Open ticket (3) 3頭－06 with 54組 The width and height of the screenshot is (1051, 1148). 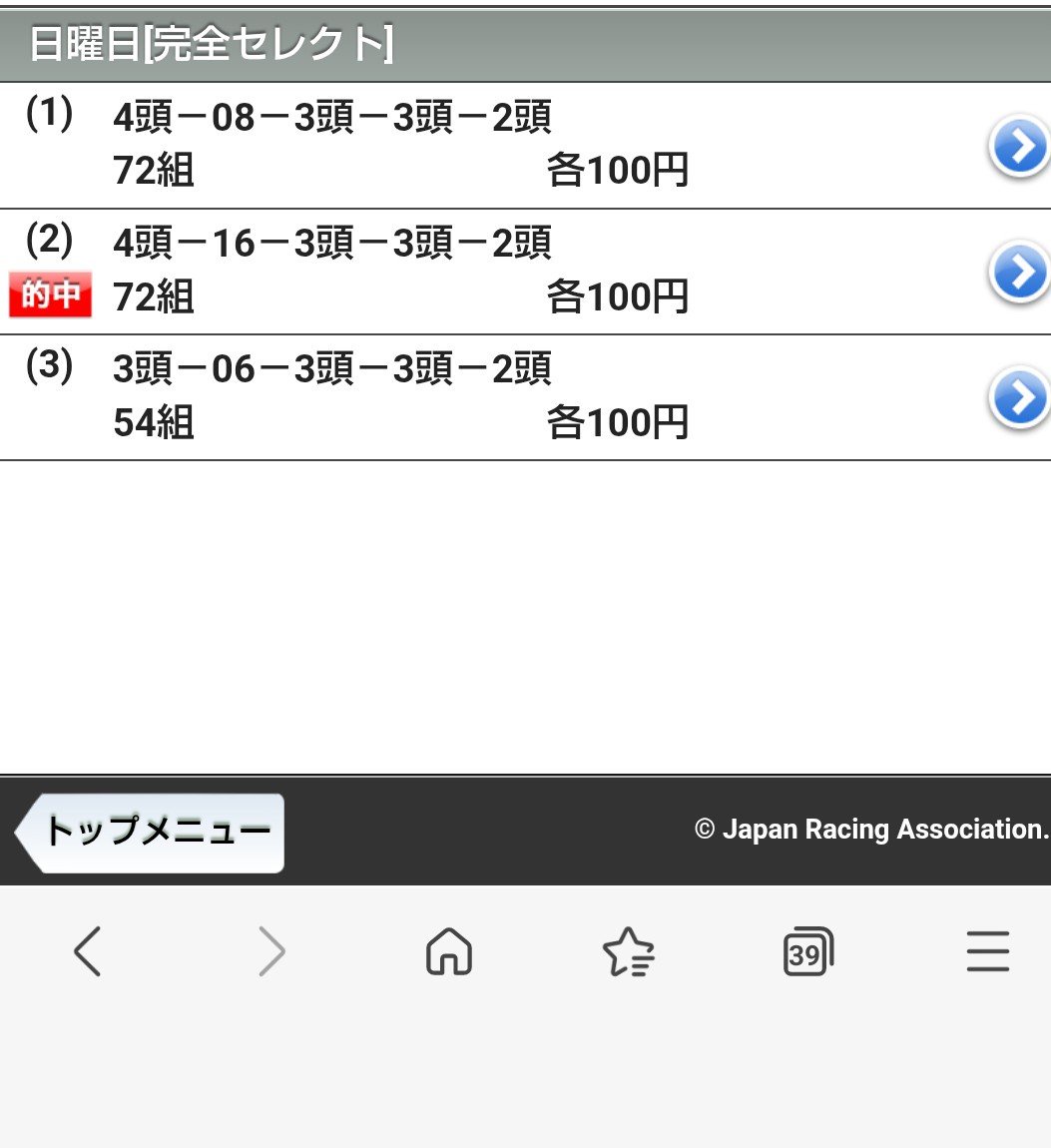coord(1017,398)
